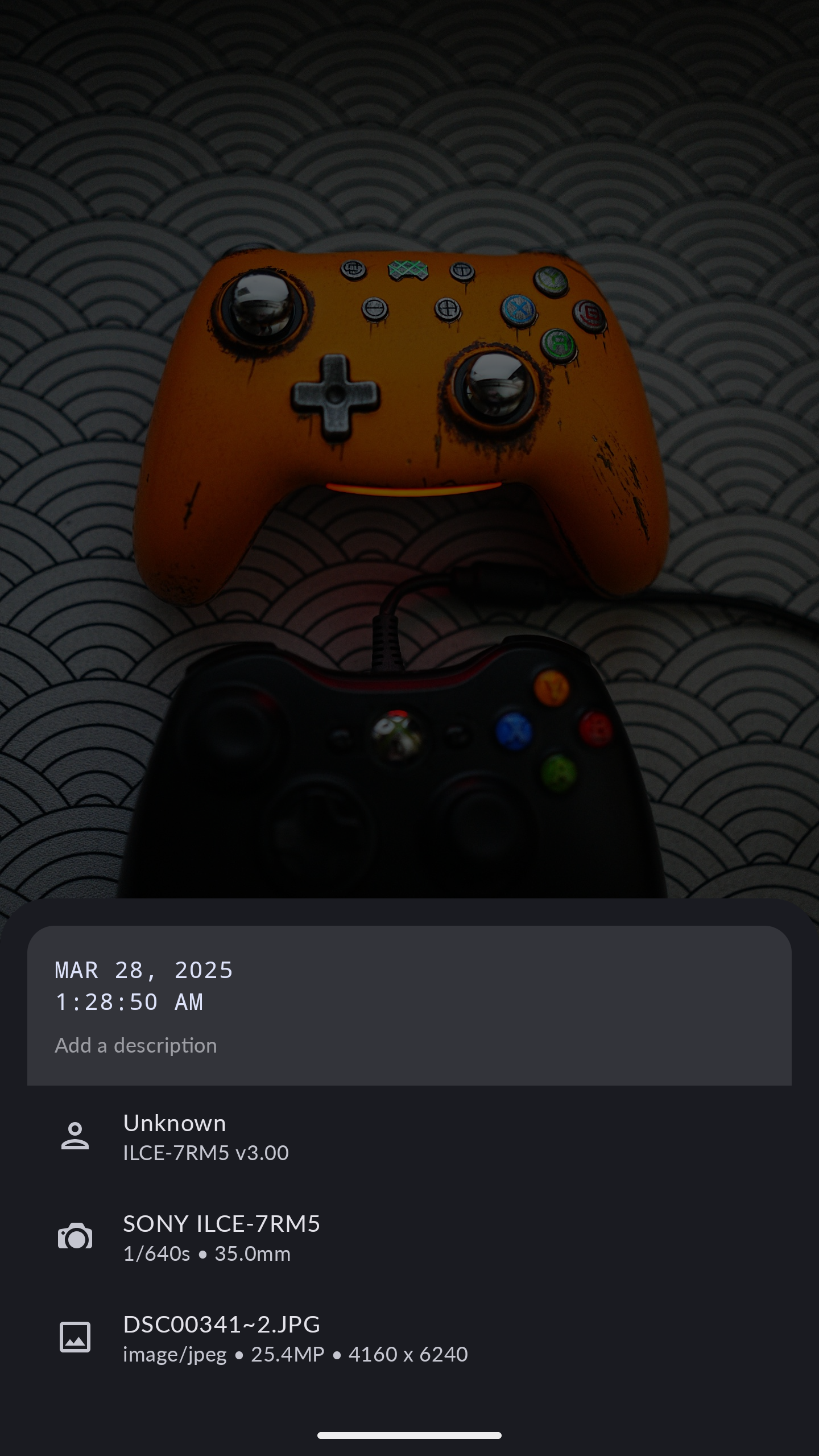Edit the Mar 28, 2025 date and time
This screenshot has height=1456, width=819.
144,986
